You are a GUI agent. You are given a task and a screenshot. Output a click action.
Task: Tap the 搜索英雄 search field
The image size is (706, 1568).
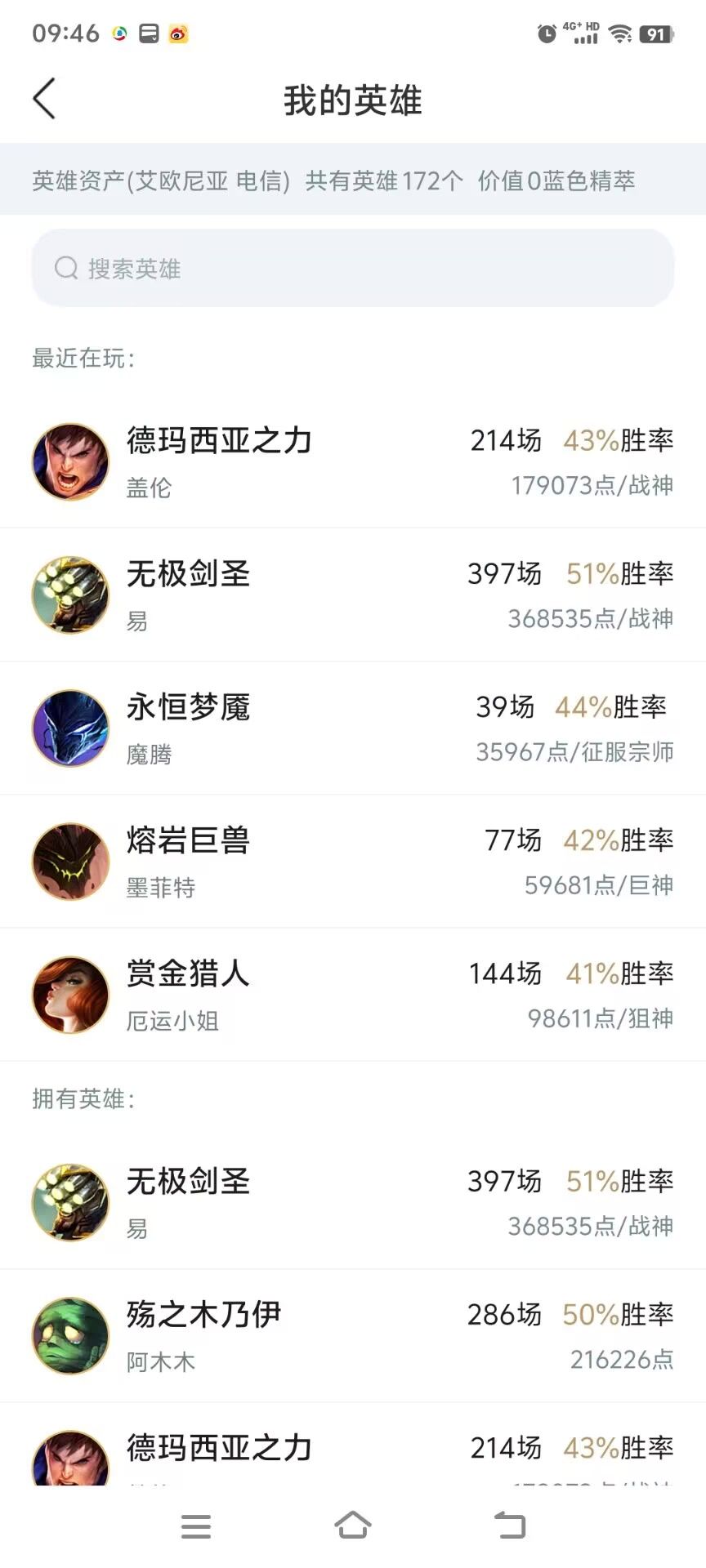pos(353,268)
